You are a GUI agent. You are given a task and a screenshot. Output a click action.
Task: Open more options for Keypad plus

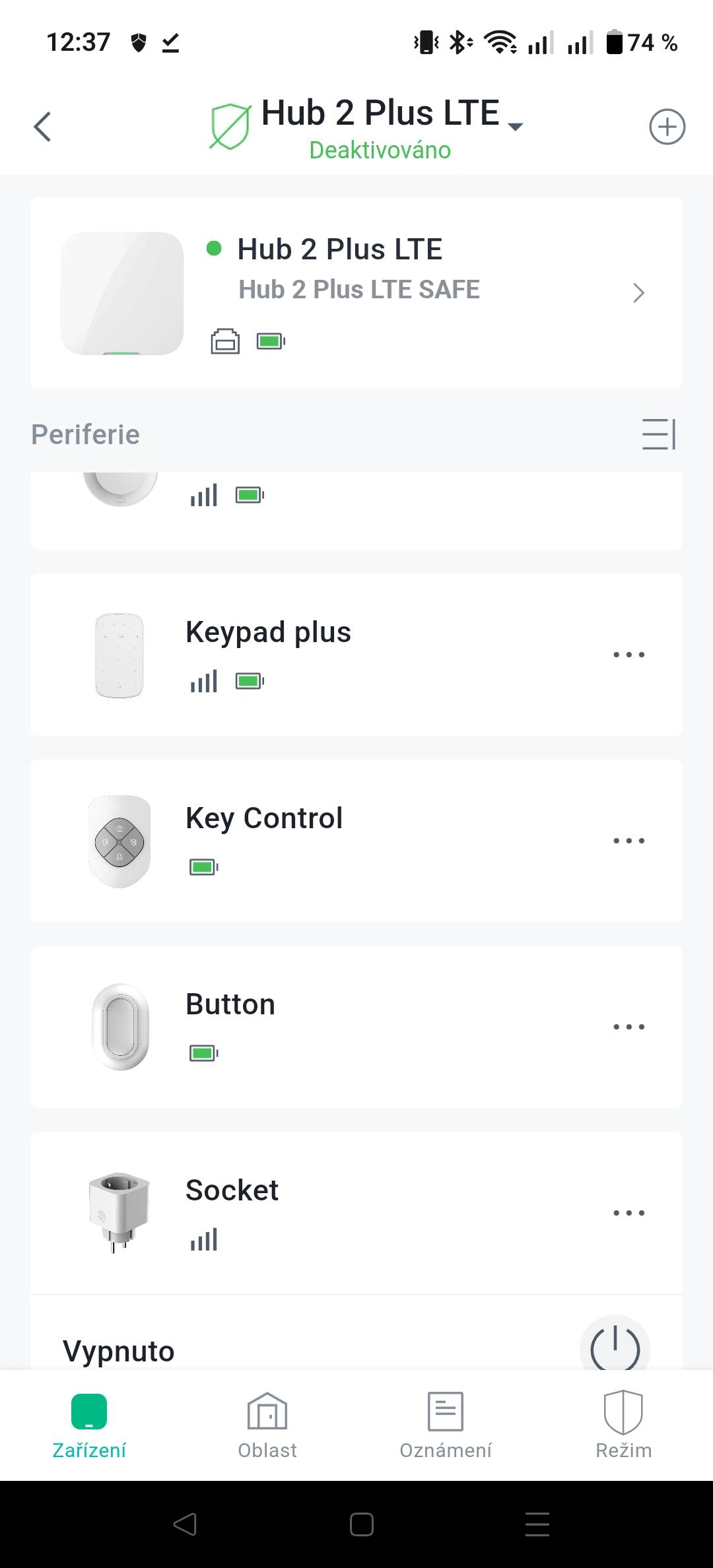pos(628,655)
